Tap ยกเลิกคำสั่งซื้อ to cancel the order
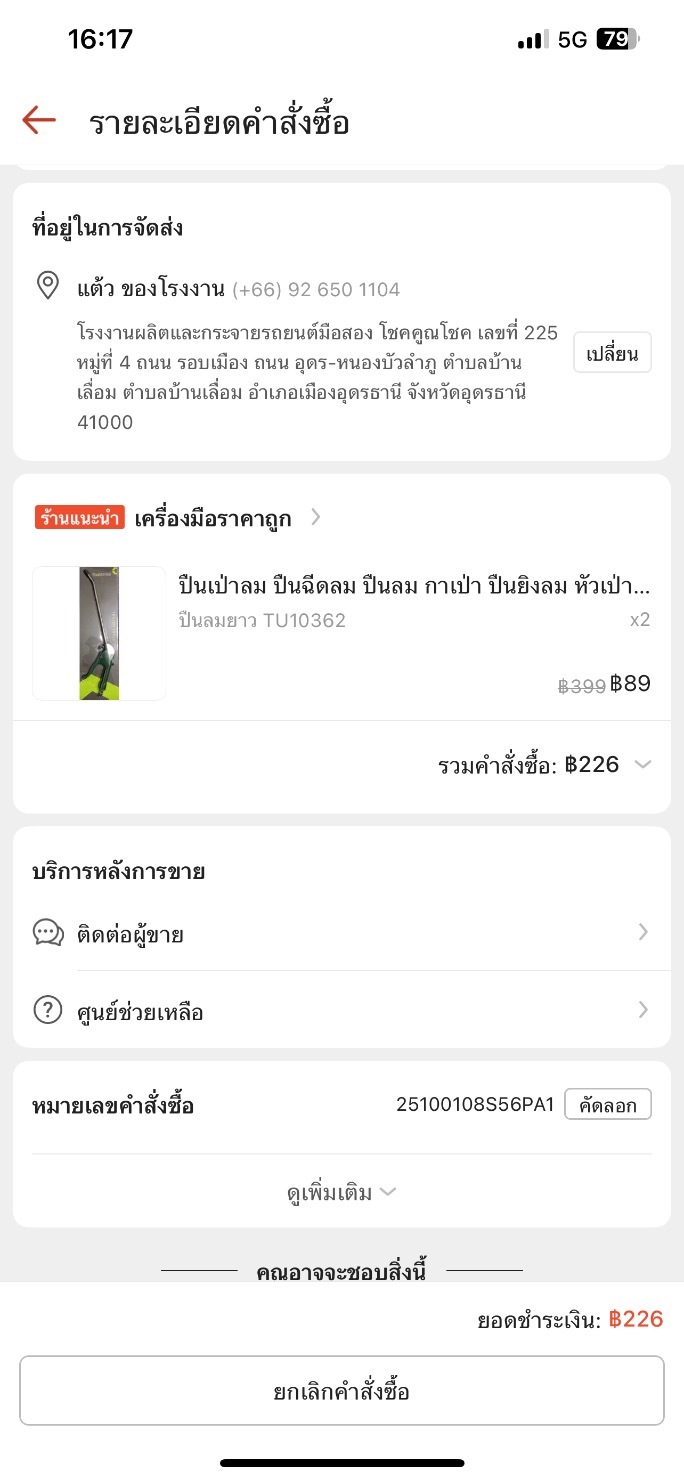The image size is (684, 1480). point(341,1391)
